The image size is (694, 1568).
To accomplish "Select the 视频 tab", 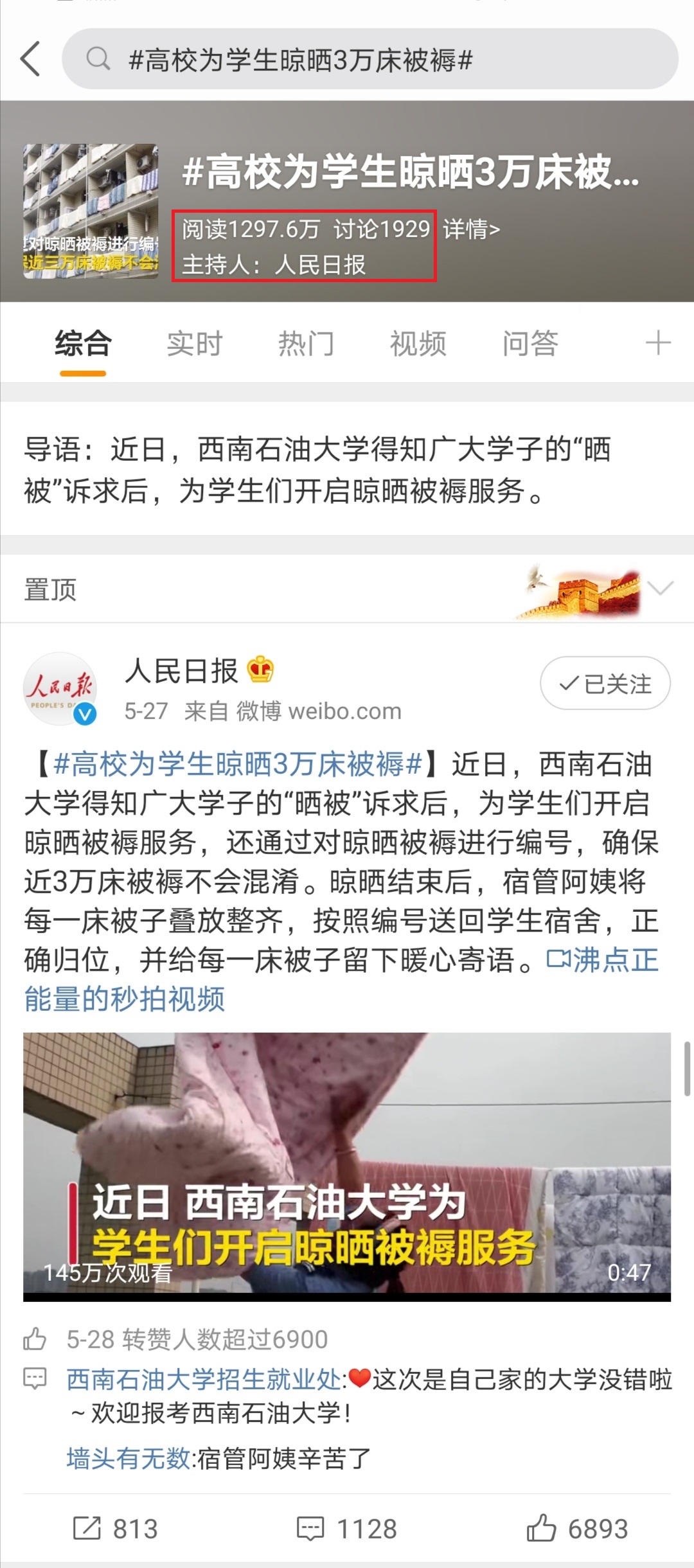I will [418, 343].
